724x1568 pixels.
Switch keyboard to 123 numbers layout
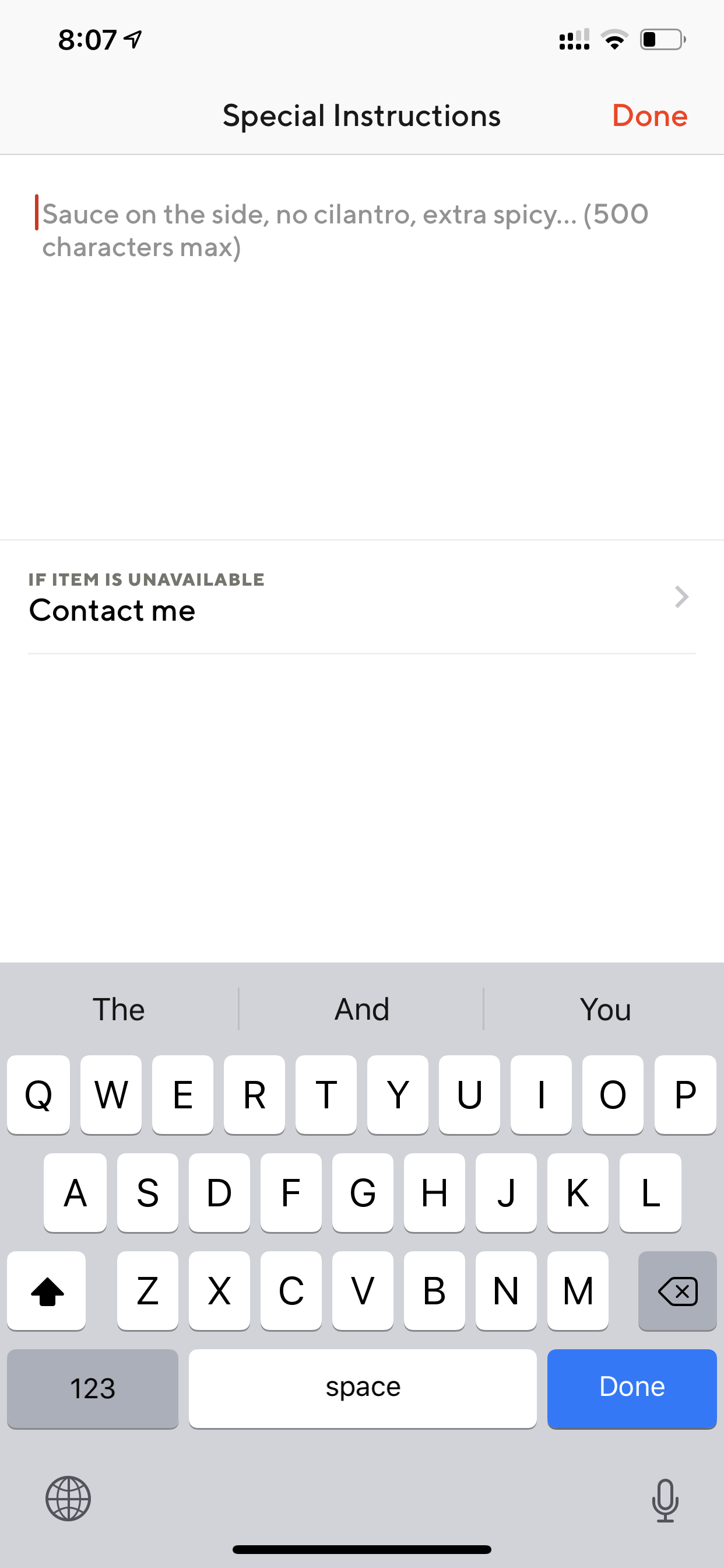[x=93, y=1388]
